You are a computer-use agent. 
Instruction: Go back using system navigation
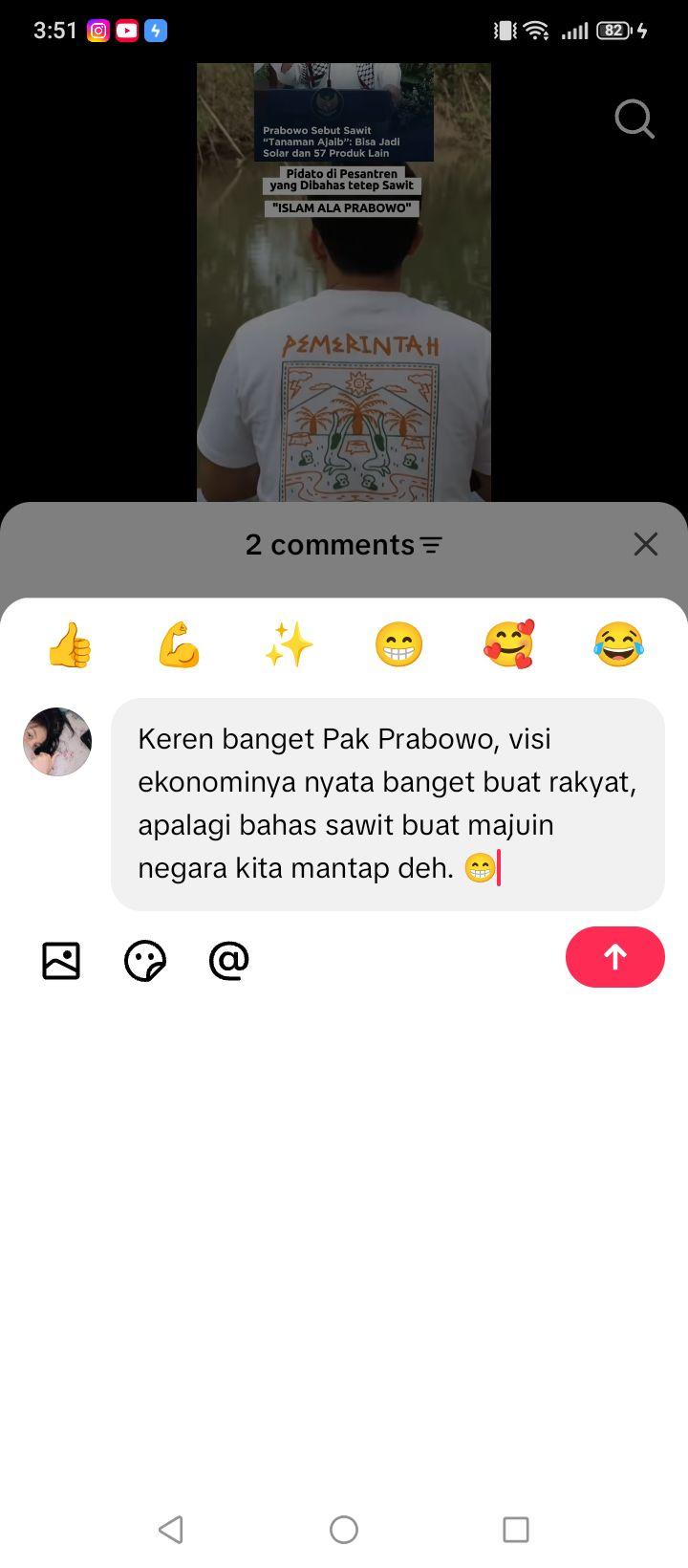click(x=171, y=1530)
